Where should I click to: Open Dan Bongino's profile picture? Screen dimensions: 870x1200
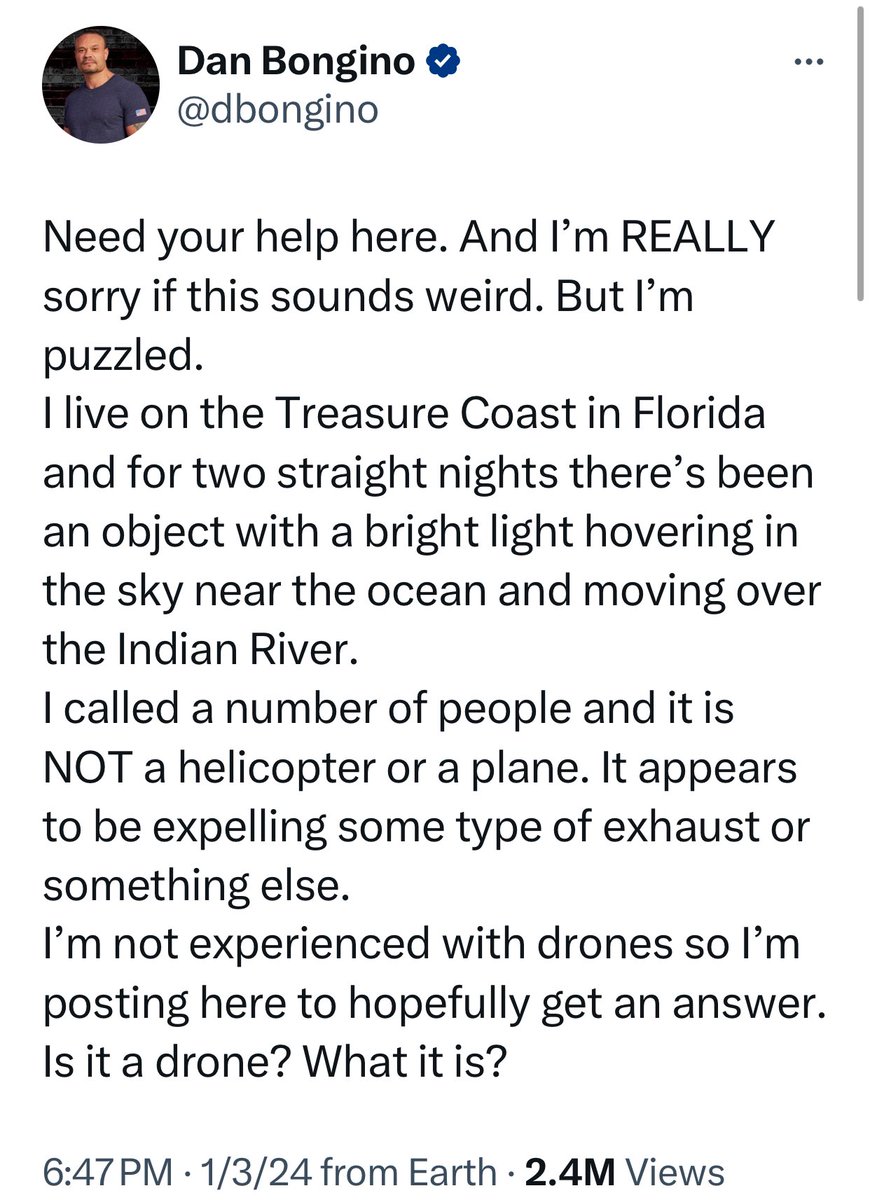tap(101, 85)
